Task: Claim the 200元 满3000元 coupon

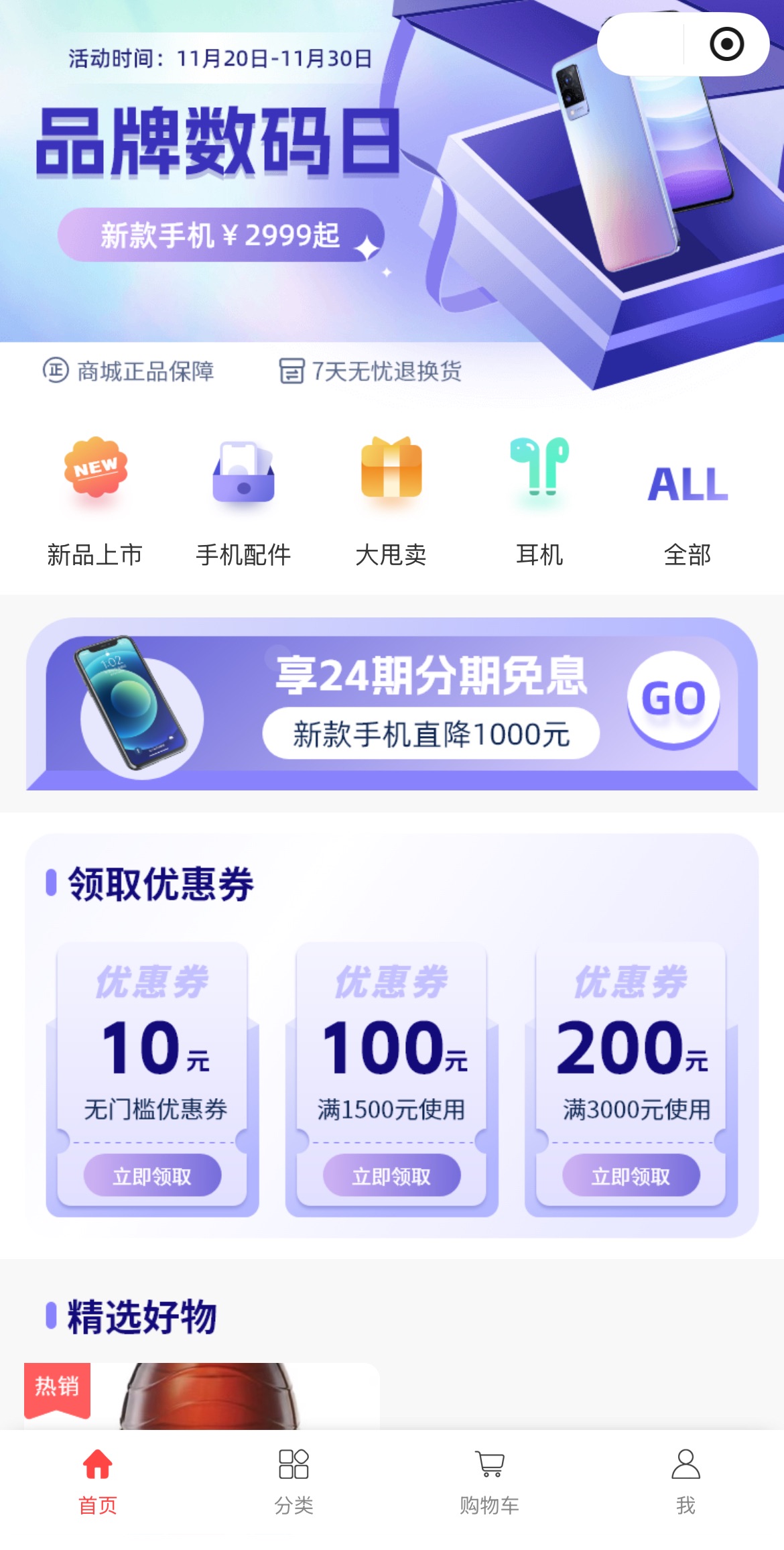Action: [x=631, y=1175]
